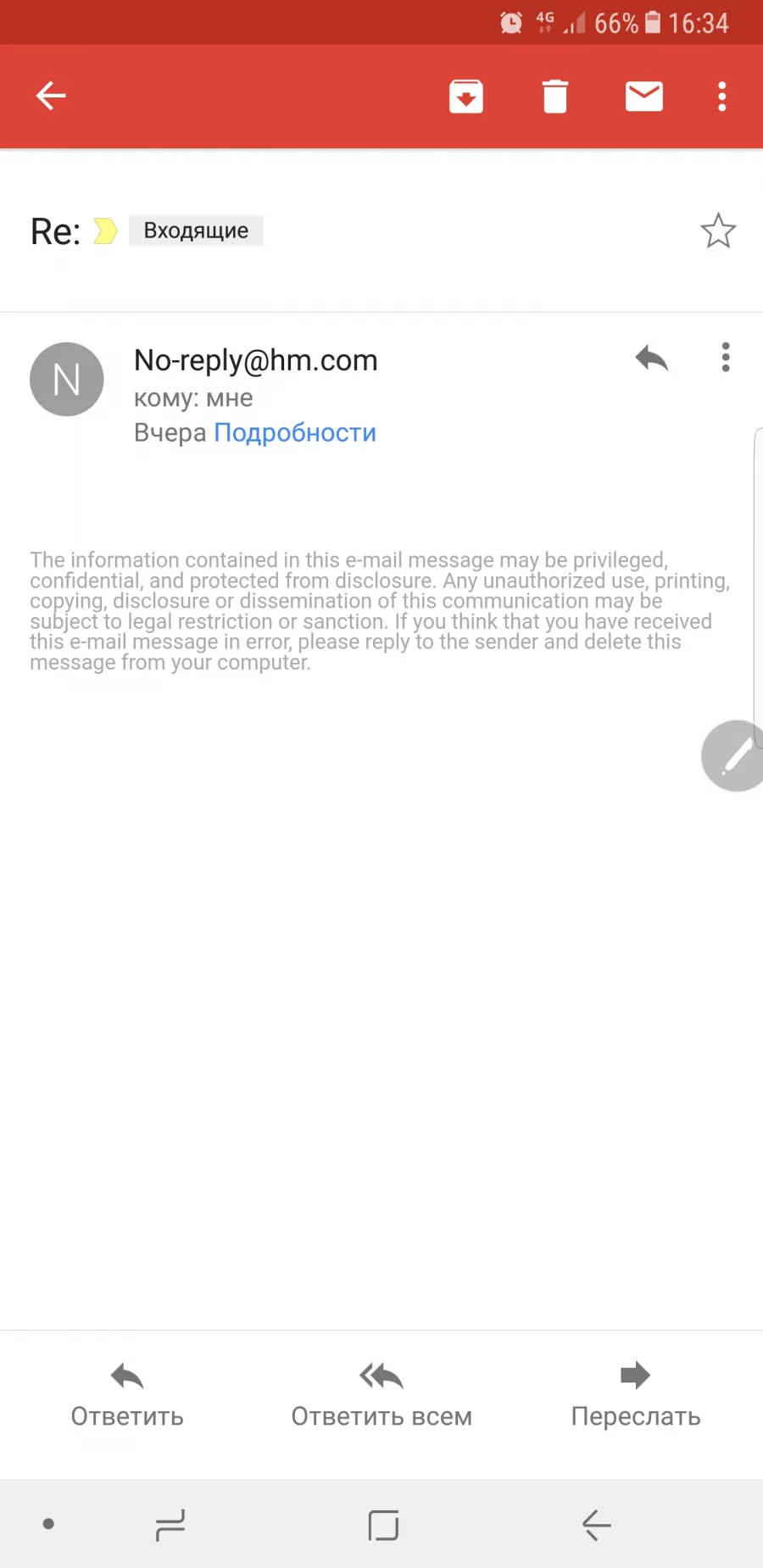This screenshot has height=1568, width=763.
Task: Mark the email as unread
Action: click(x=644, y=97)
